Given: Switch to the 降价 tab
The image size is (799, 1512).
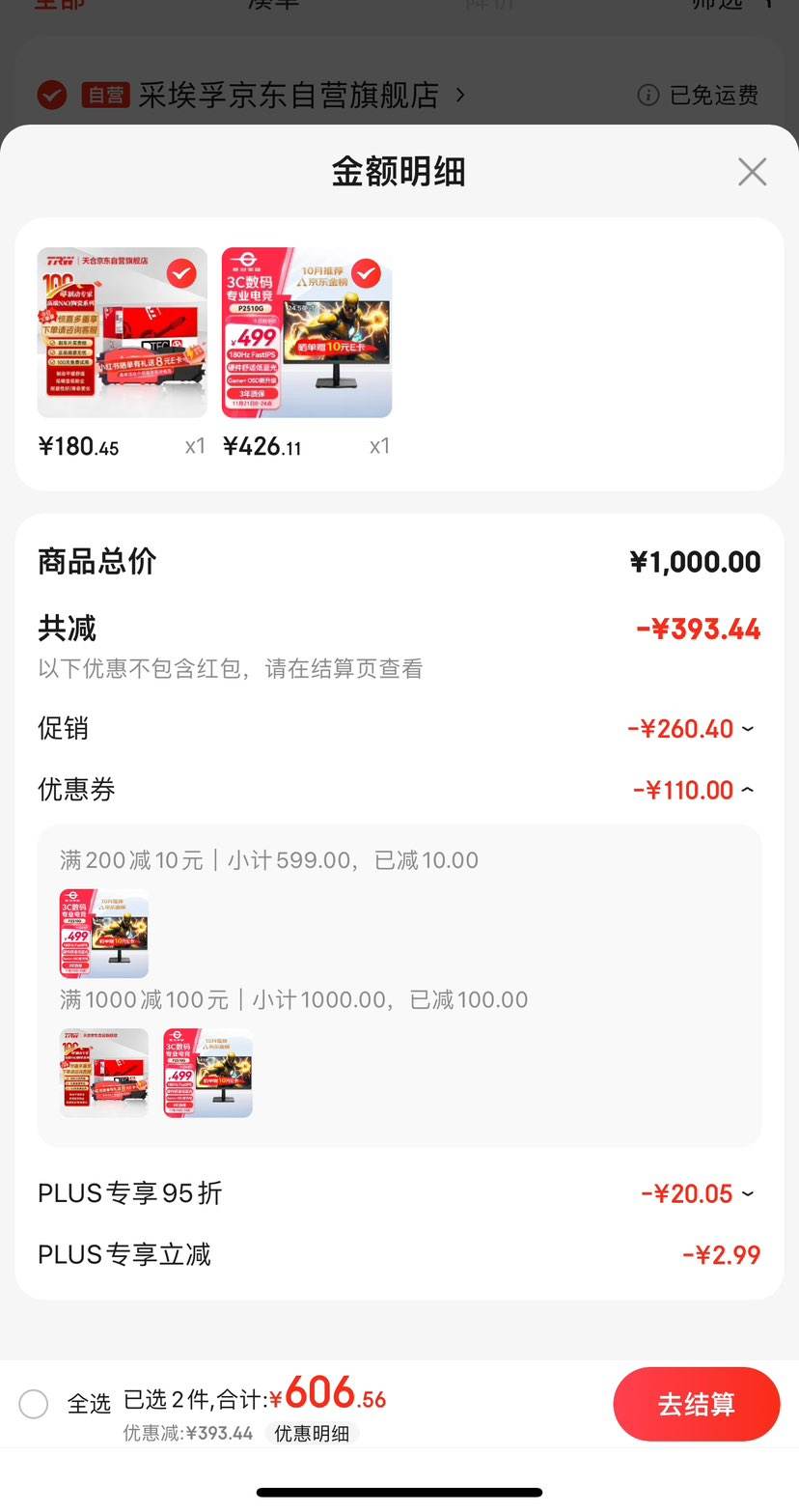Looking at the screenshot, I should click(x=490, y=6).
